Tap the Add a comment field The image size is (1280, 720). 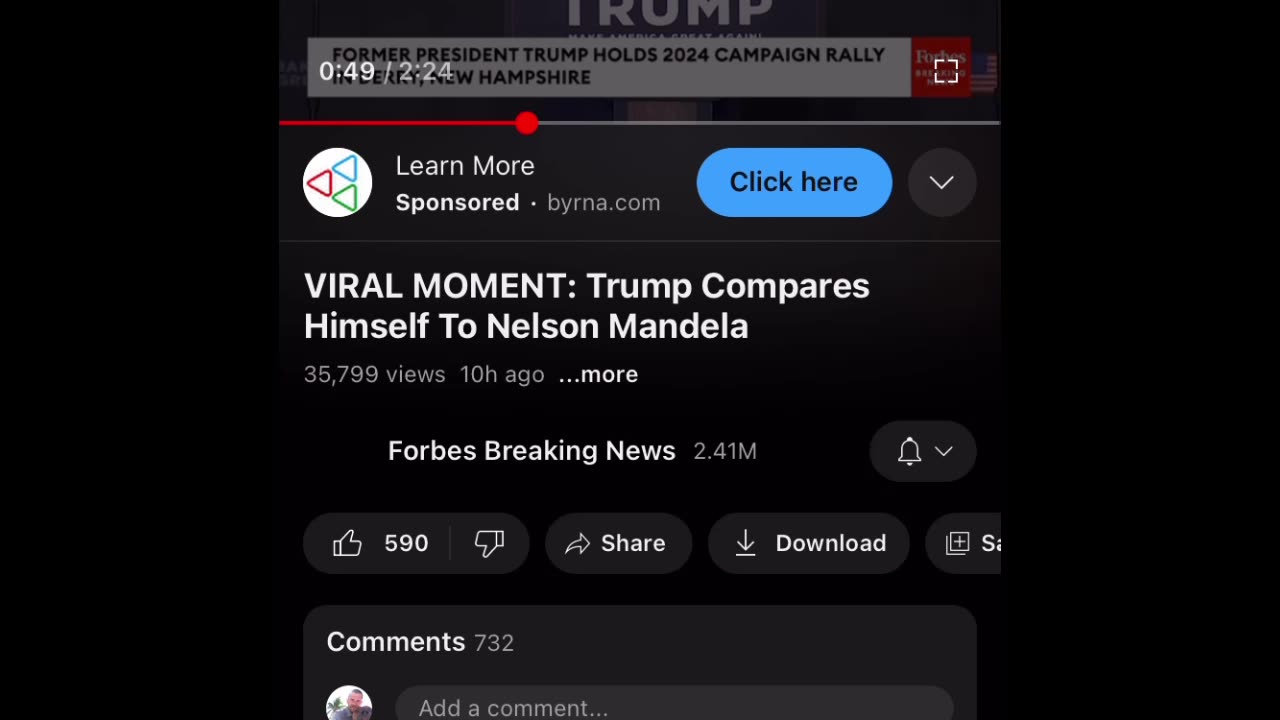tap(673, 707)
